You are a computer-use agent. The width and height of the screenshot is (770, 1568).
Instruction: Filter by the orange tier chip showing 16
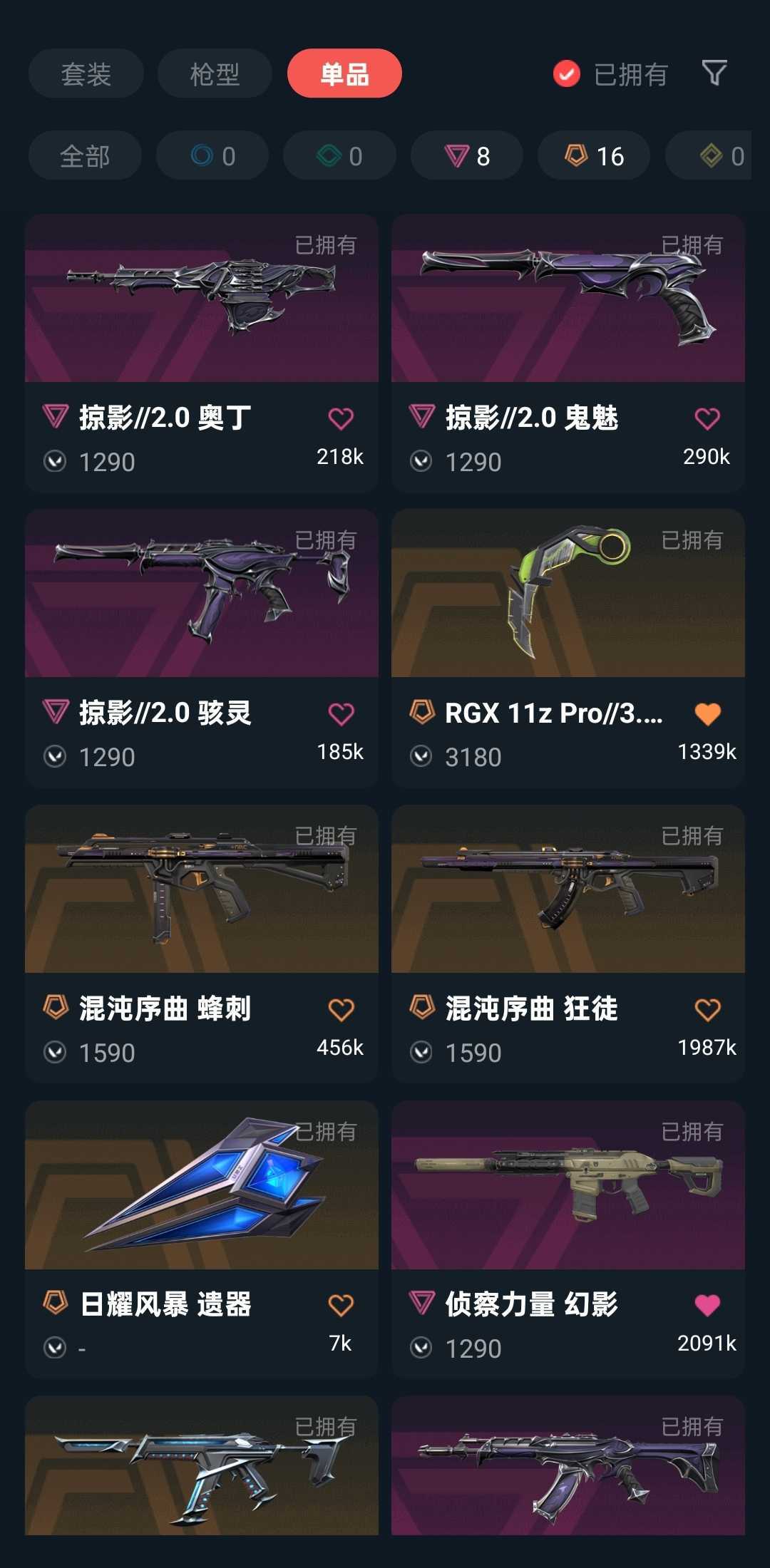[594, 155]
